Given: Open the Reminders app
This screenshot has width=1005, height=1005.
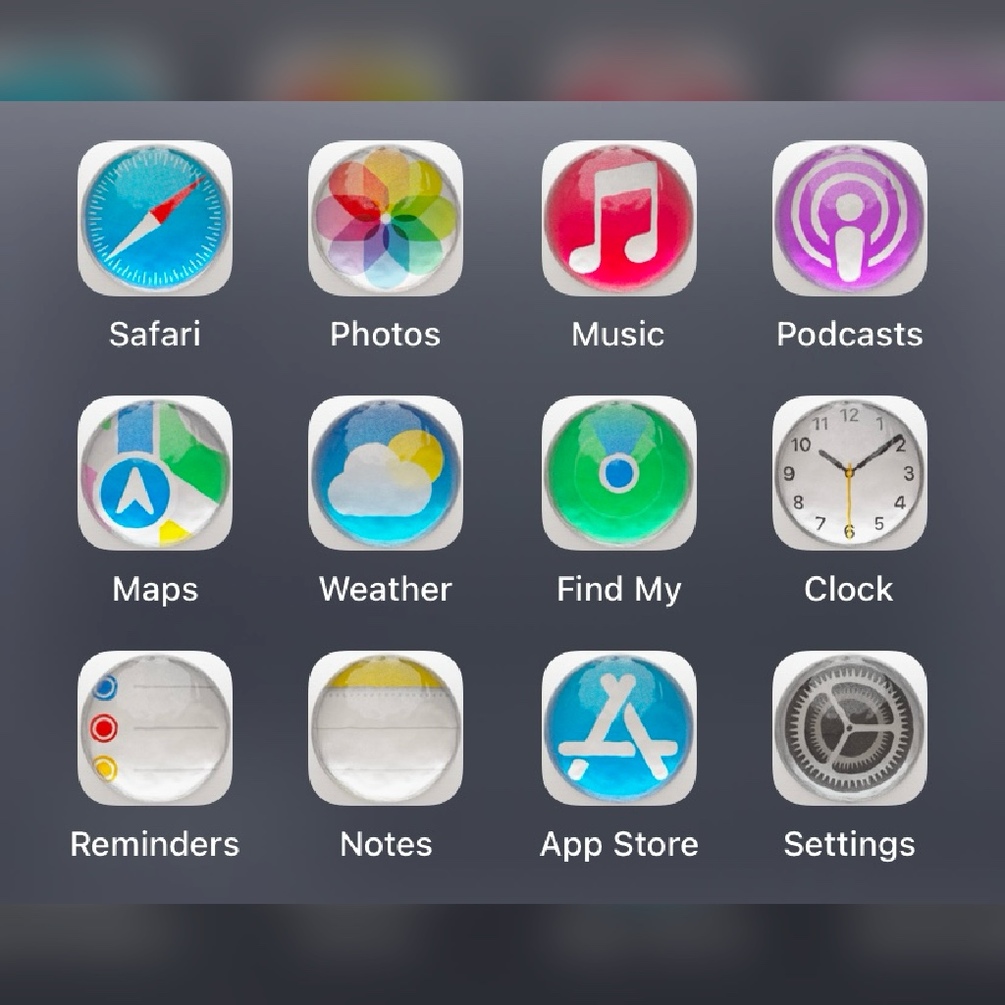Looking at the screenshot, I should point(155,728).
